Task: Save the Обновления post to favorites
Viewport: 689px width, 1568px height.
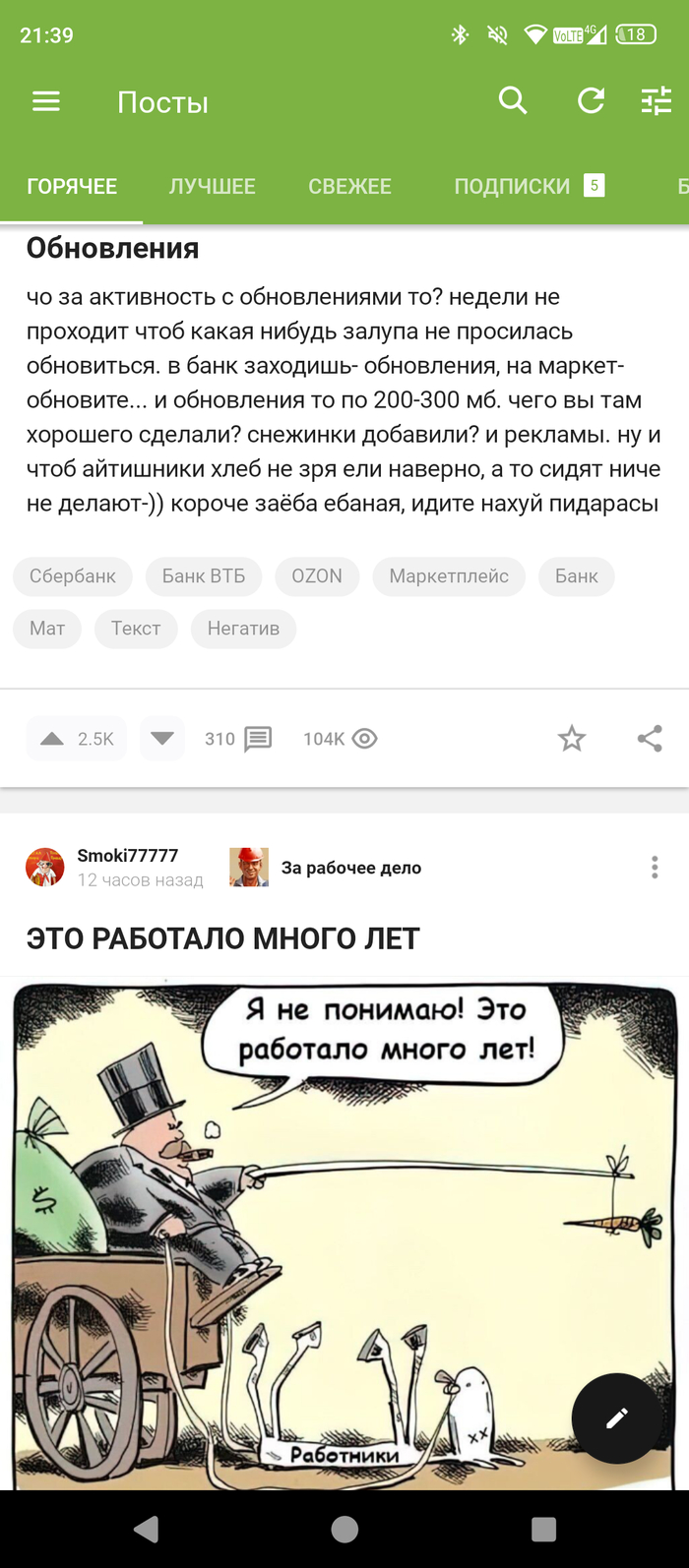Action: pyautogui.click(x=572, y=739)
